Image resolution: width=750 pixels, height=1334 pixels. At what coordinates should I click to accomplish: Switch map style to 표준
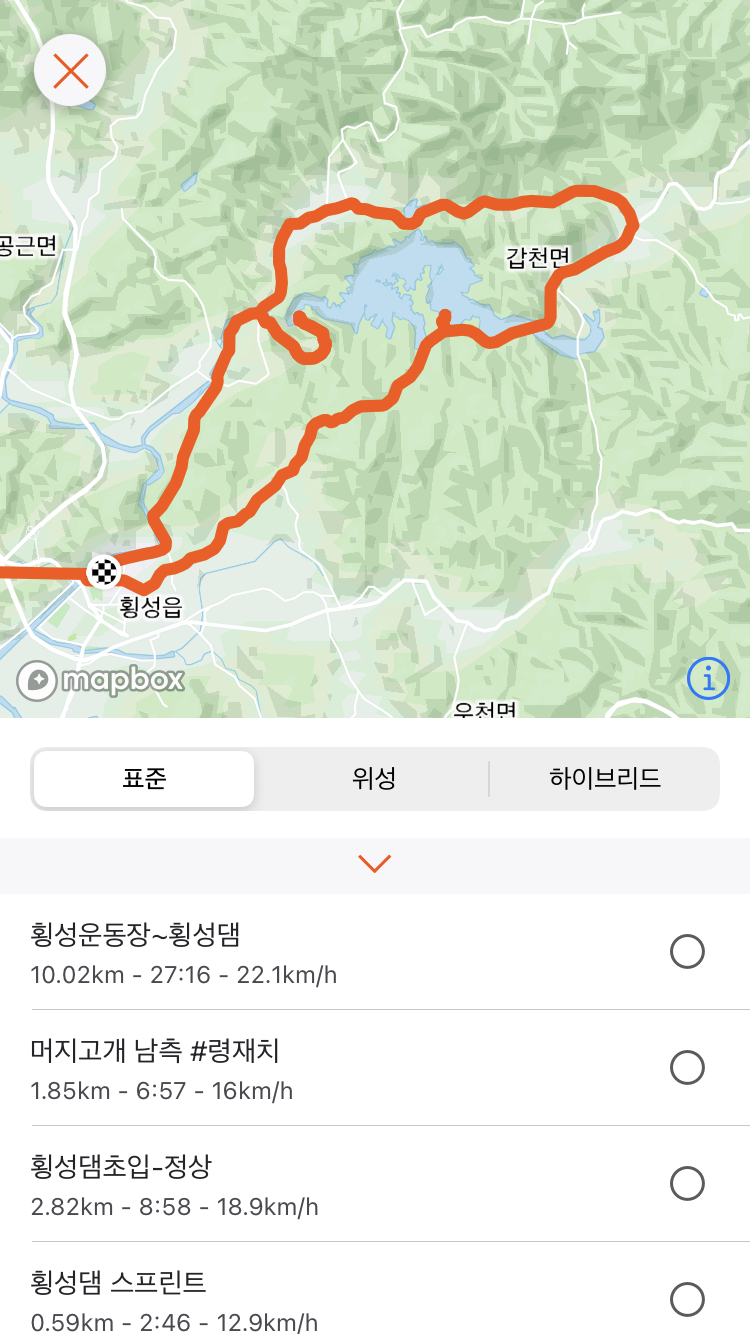(144, 779)
